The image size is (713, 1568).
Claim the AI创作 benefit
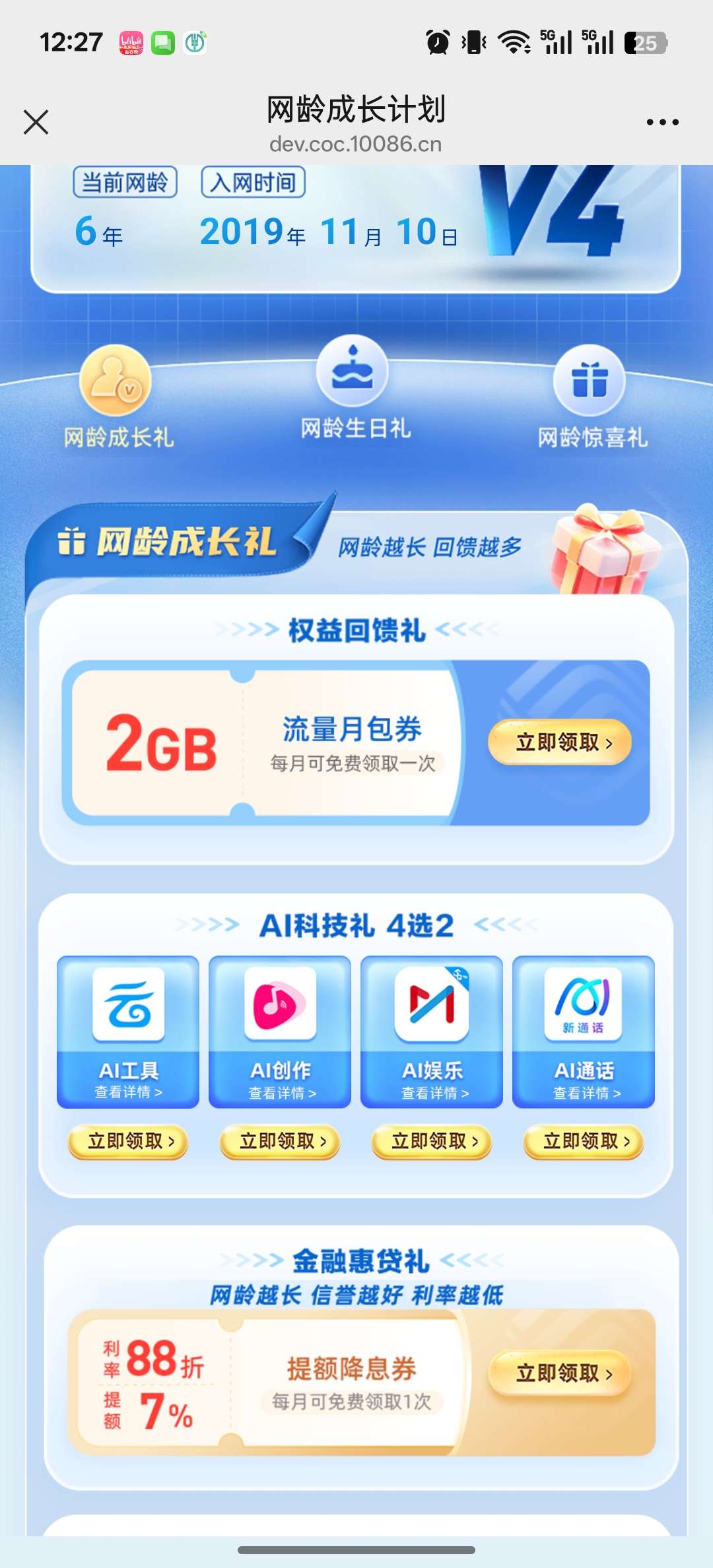pyautogui.click(x=281, y=1142)
